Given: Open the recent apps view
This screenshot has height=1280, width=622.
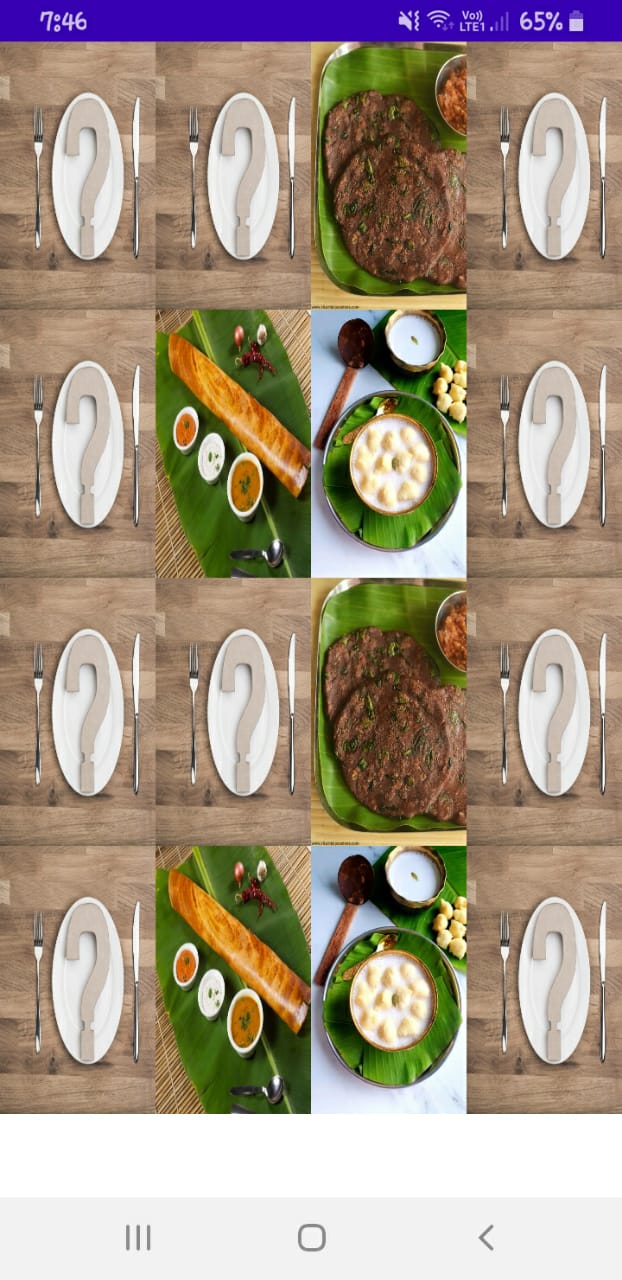Looking at the screenshot, I should [x=138, y=1237].
